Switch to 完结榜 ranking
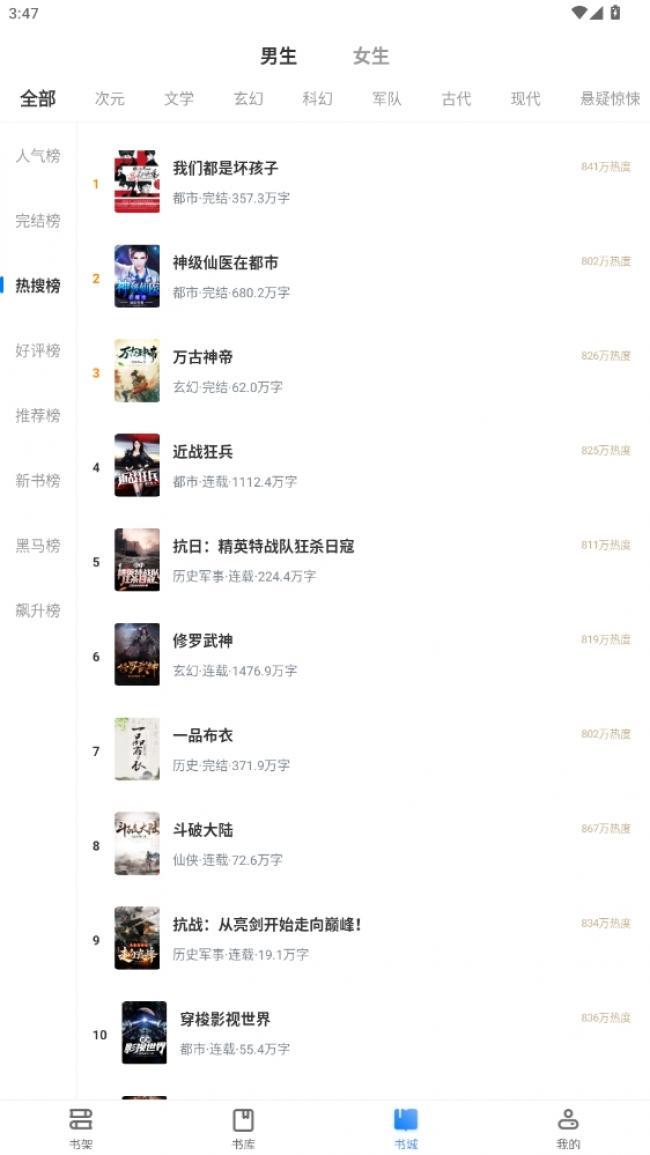 pyautogui.click(x=38, y=221)
